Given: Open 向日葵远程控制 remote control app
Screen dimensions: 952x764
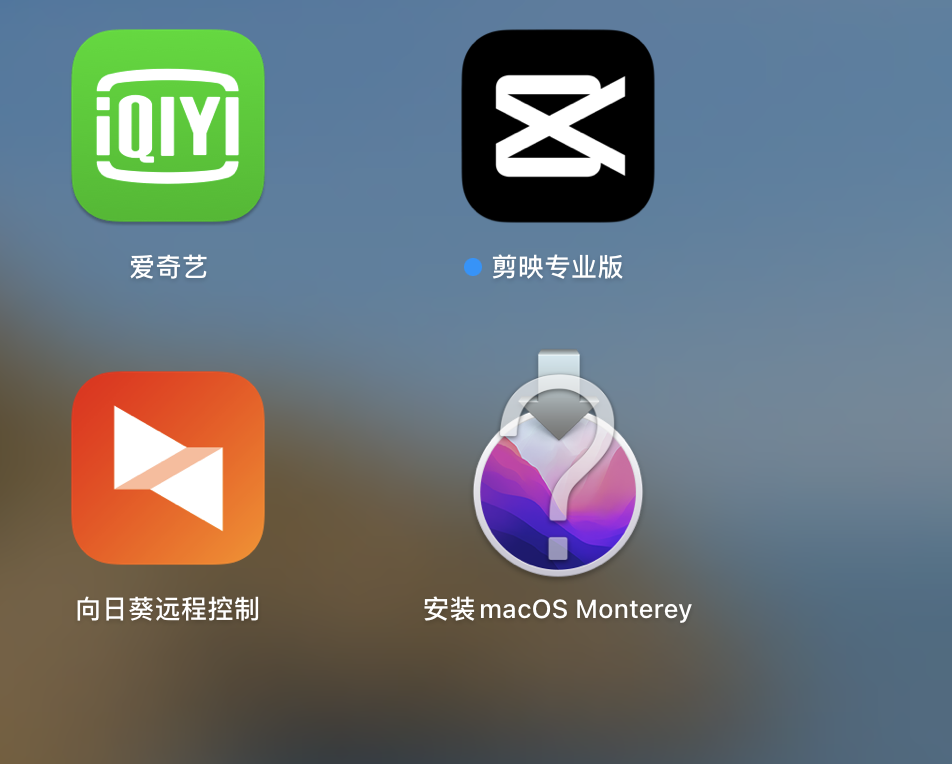Looking at the screenshot, I should [x=168, y=468].
